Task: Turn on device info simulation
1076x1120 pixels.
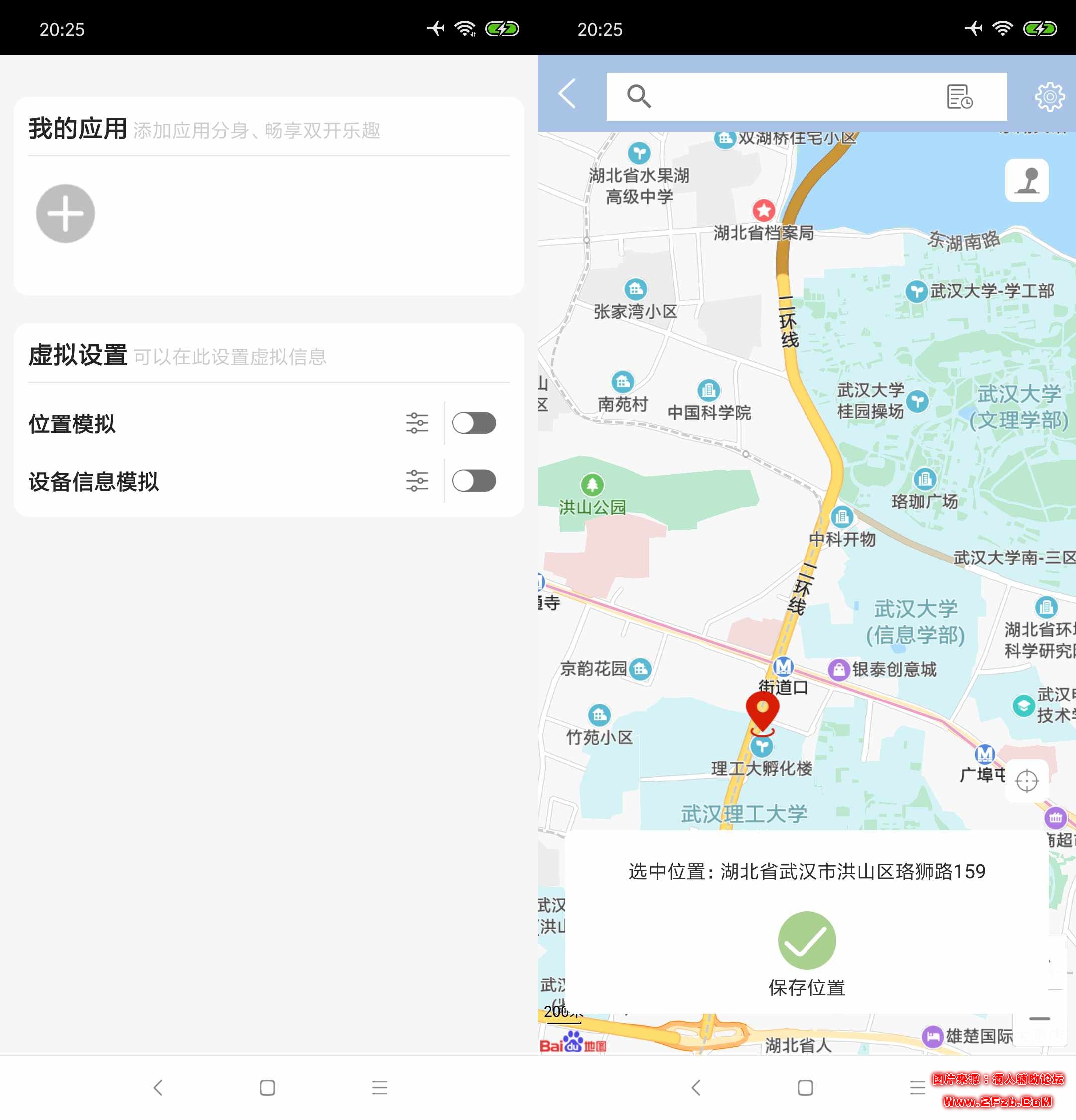Action: click(x=474, y=481)
